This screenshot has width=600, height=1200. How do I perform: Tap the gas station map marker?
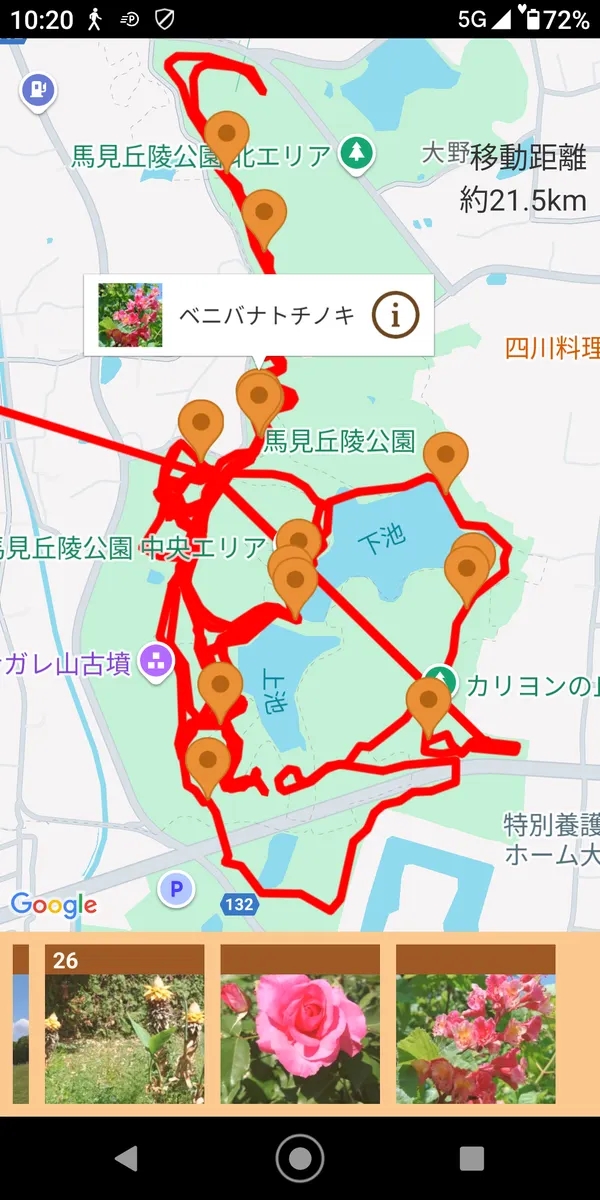[x=38, y=91]
